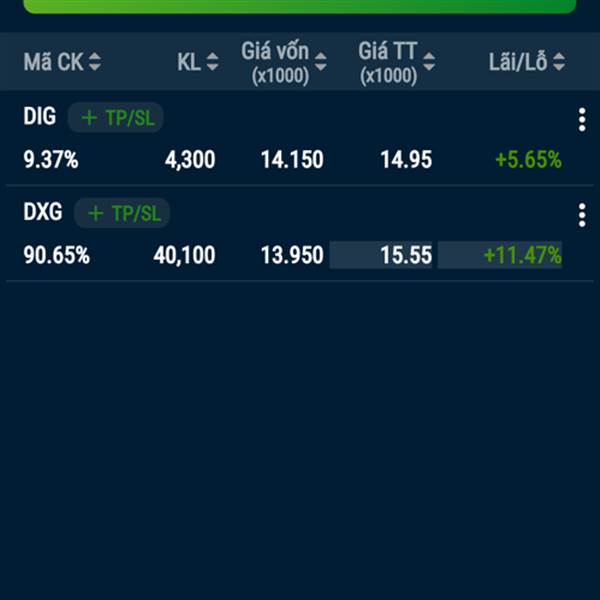
Task: Sort holdings by Lãi/Lỗ
Action: point(527,62)
